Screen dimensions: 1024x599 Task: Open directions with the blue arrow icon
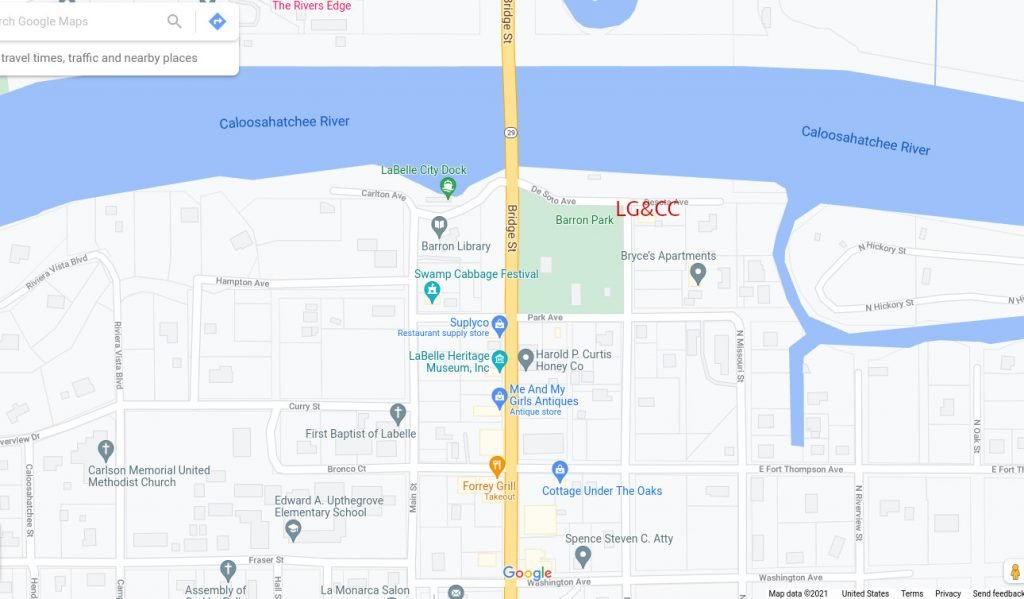click(217, 21)
